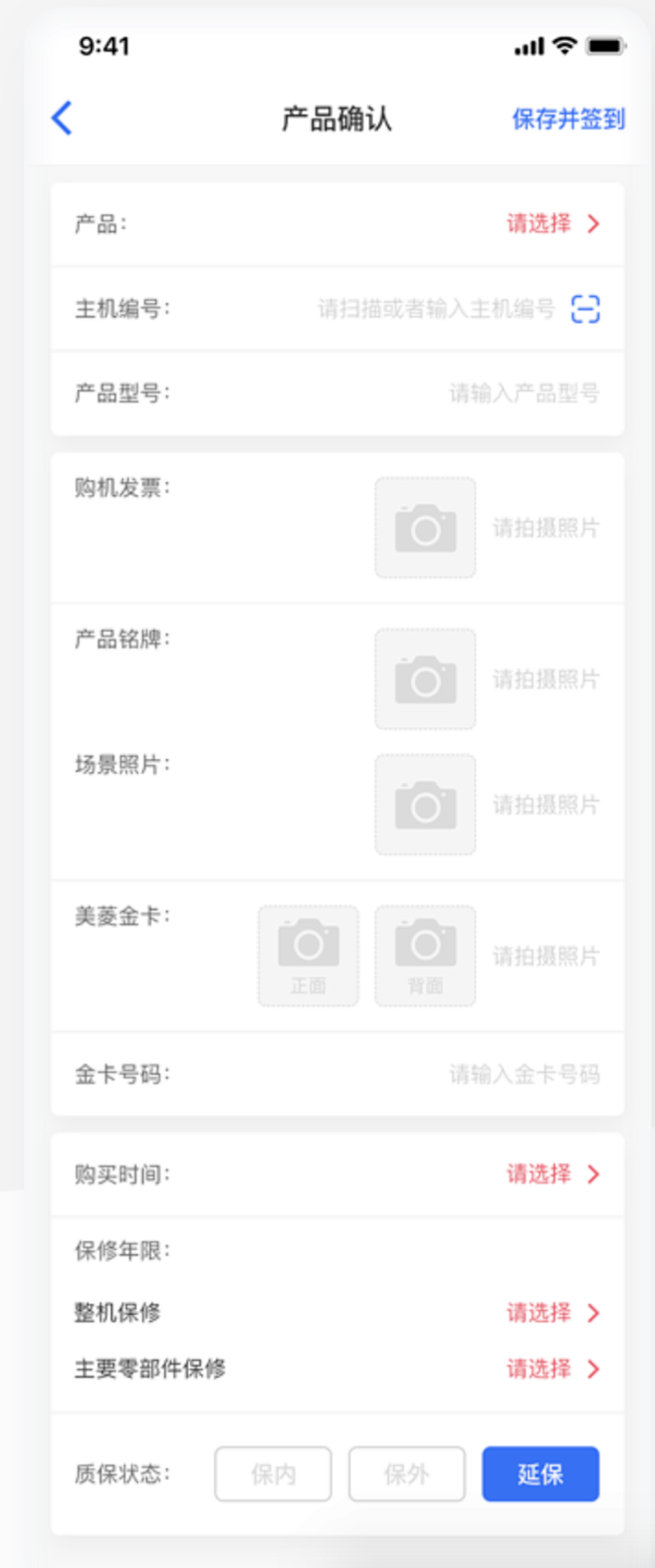
Task: Set warranty status to 保外
Action: click(x=406, y=1474)
